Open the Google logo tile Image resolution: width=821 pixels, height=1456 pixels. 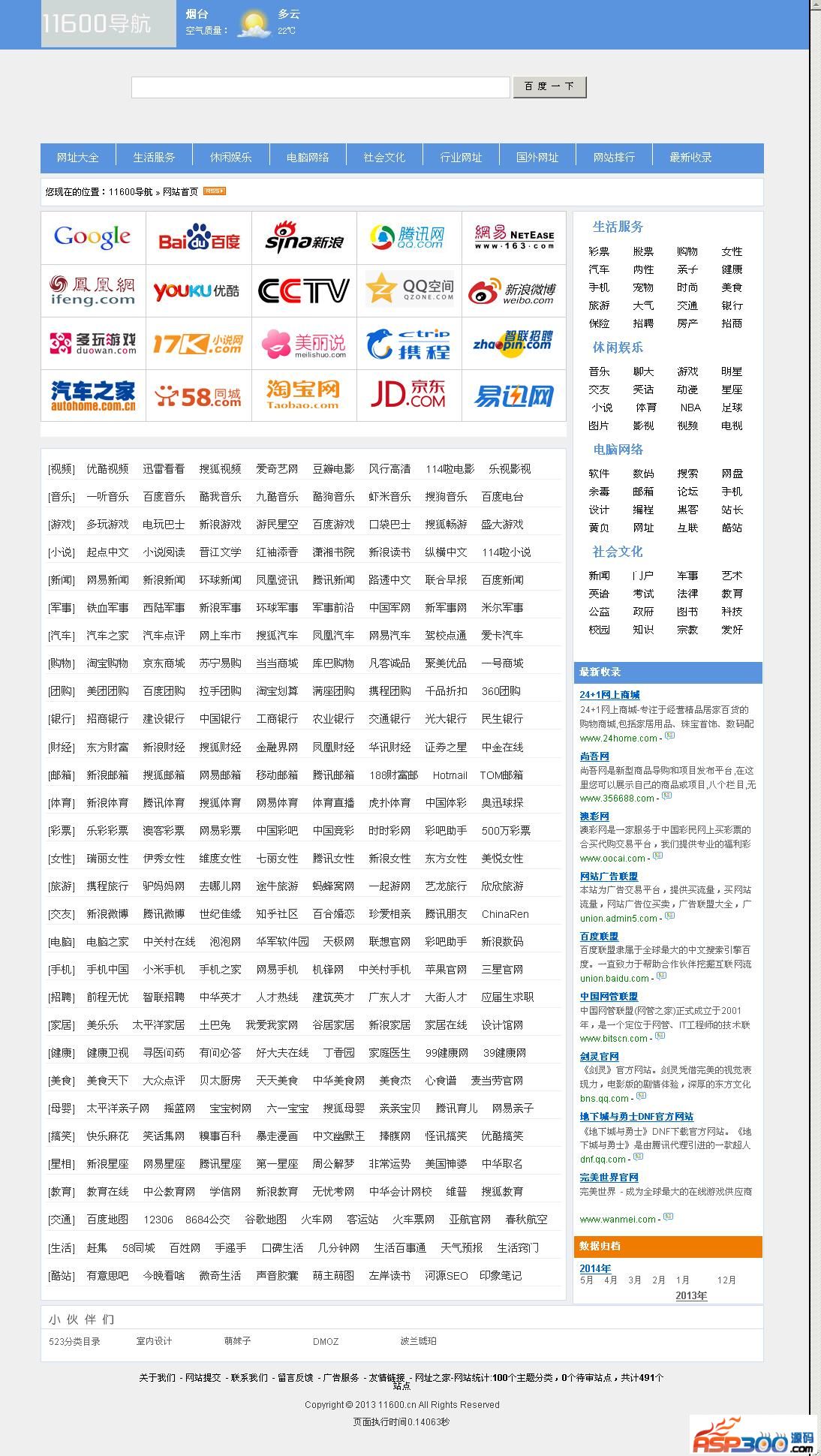pos(93,238)
